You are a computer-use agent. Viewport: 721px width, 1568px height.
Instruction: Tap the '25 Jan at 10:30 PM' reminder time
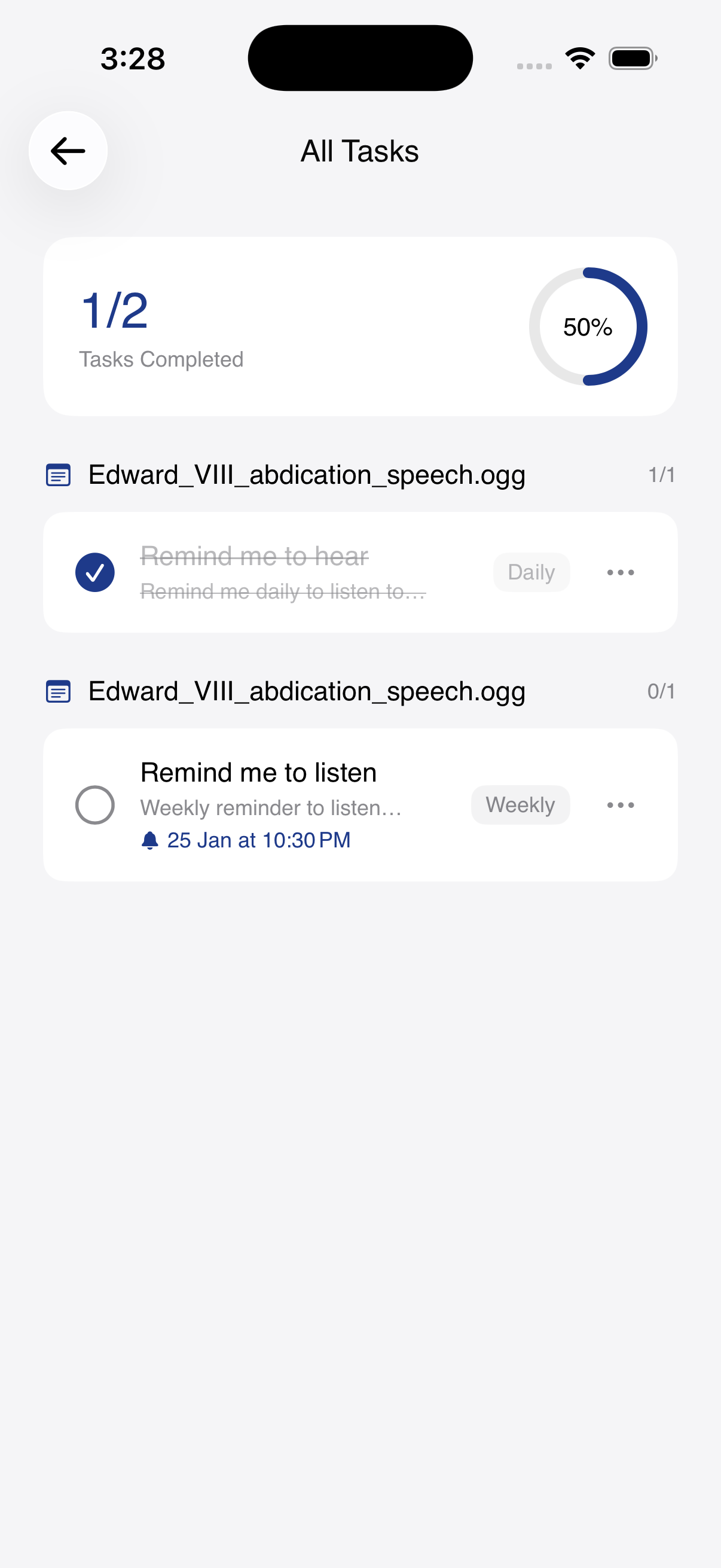pos(258,840)
